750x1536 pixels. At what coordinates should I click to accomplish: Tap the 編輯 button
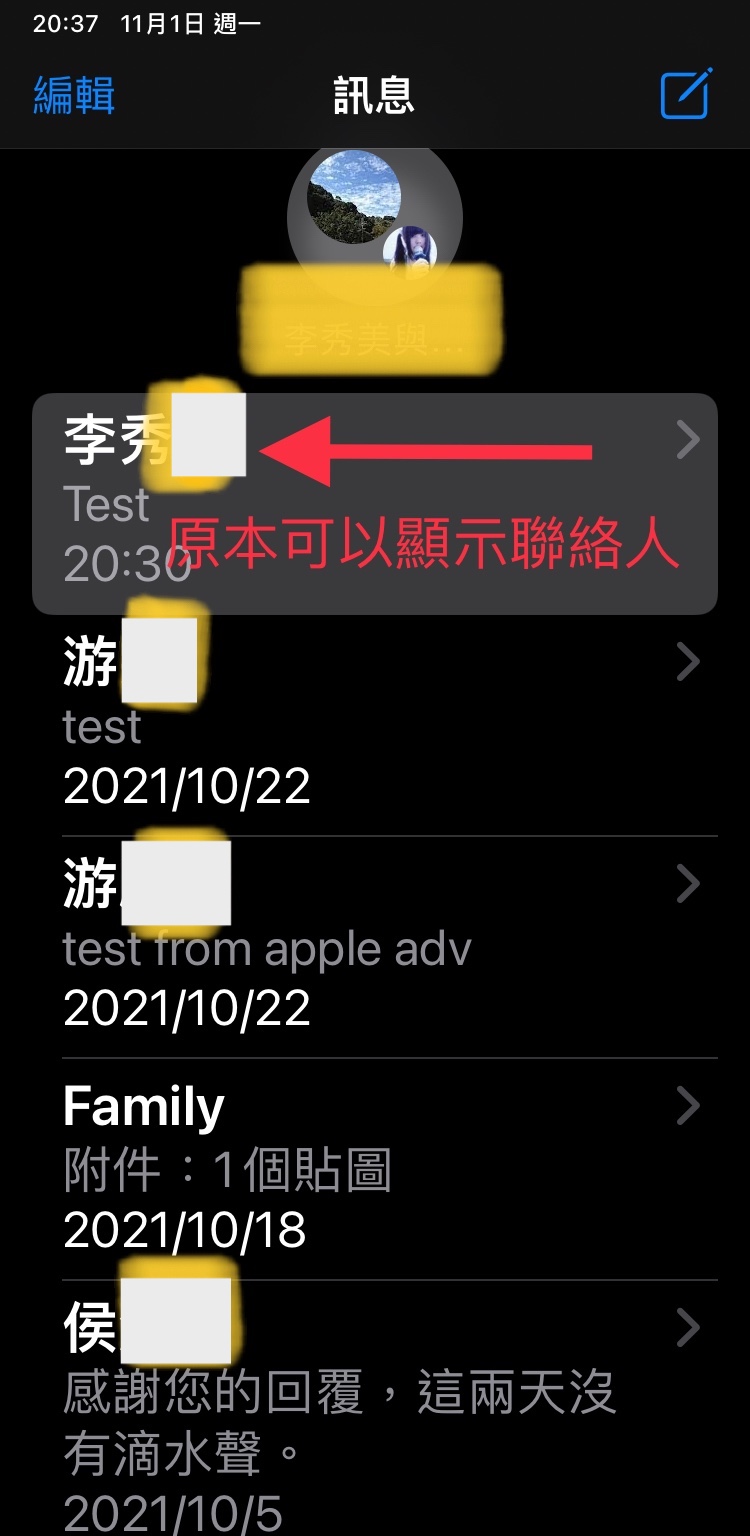click(x=74, y=96)
